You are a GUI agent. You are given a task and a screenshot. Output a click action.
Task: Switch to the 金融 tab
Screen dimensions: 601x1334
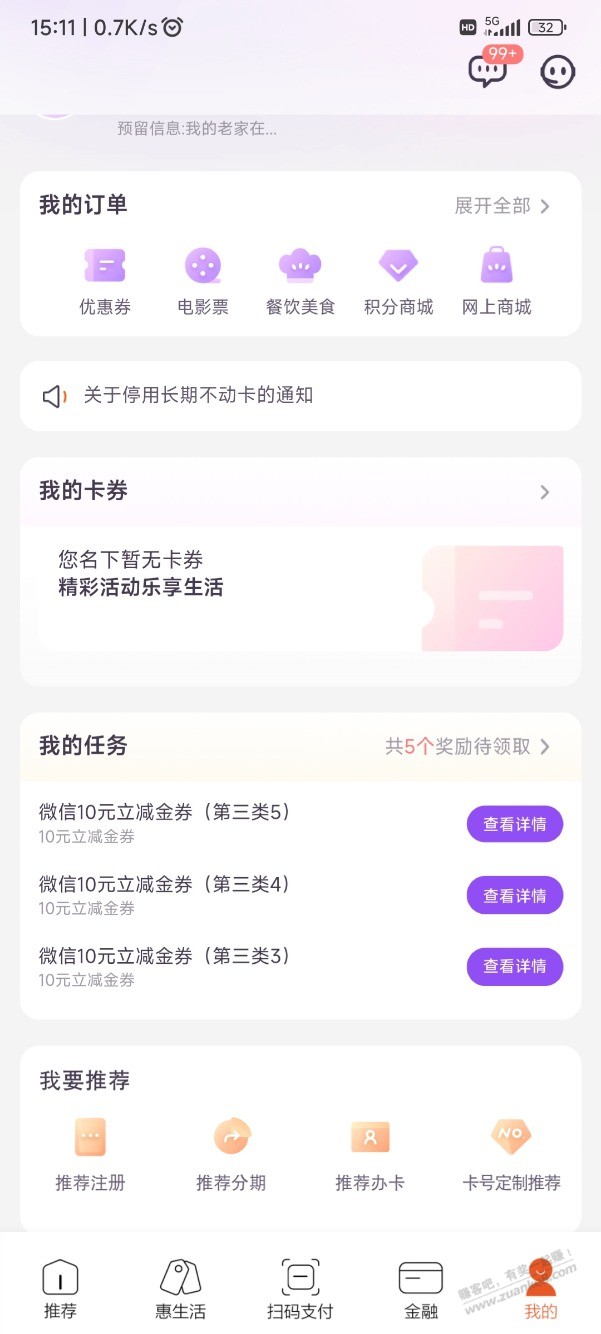[421, 1290]
